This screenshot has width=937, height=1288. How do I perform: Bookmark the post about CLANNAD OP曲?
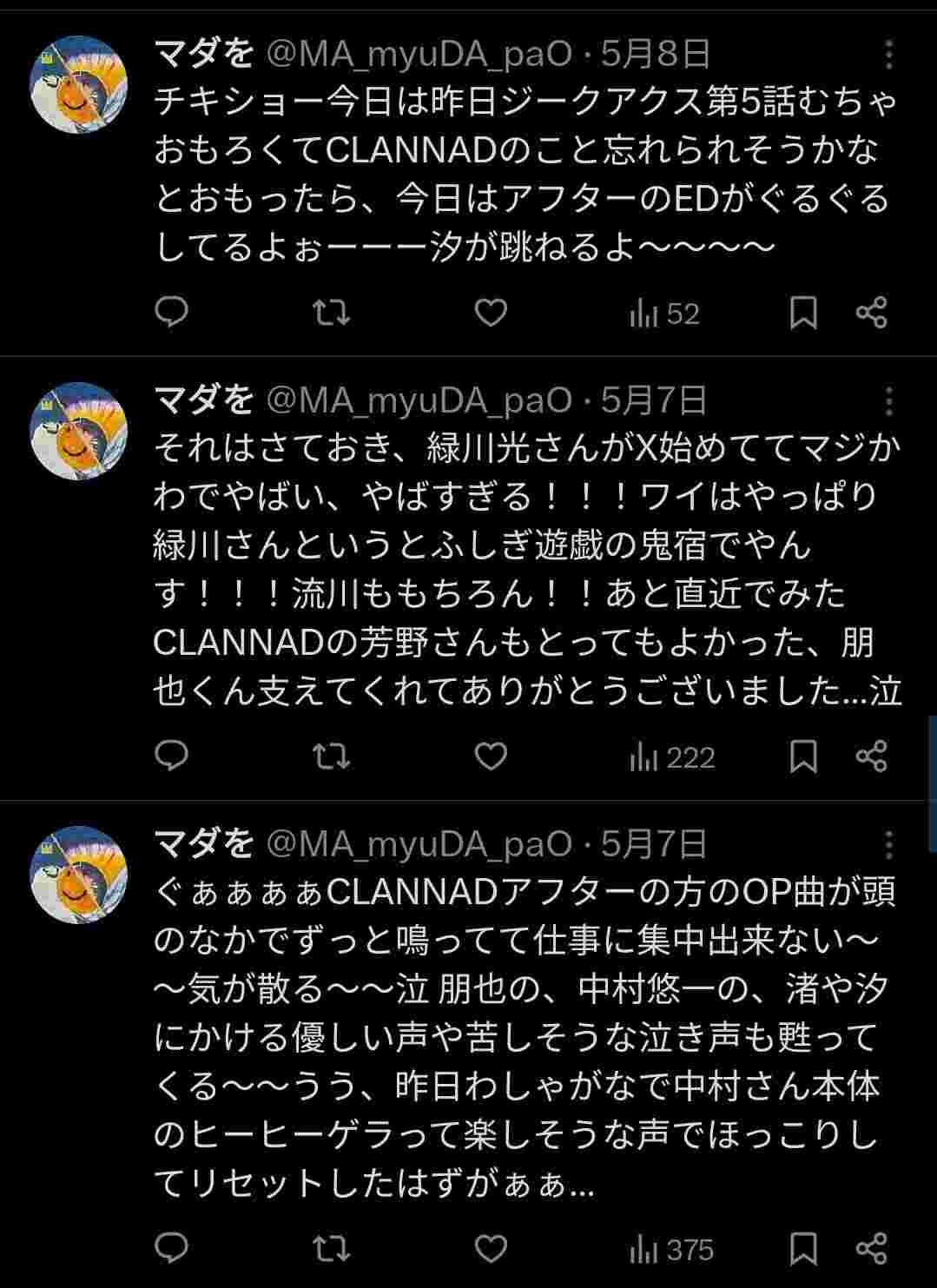[803, 1249]
